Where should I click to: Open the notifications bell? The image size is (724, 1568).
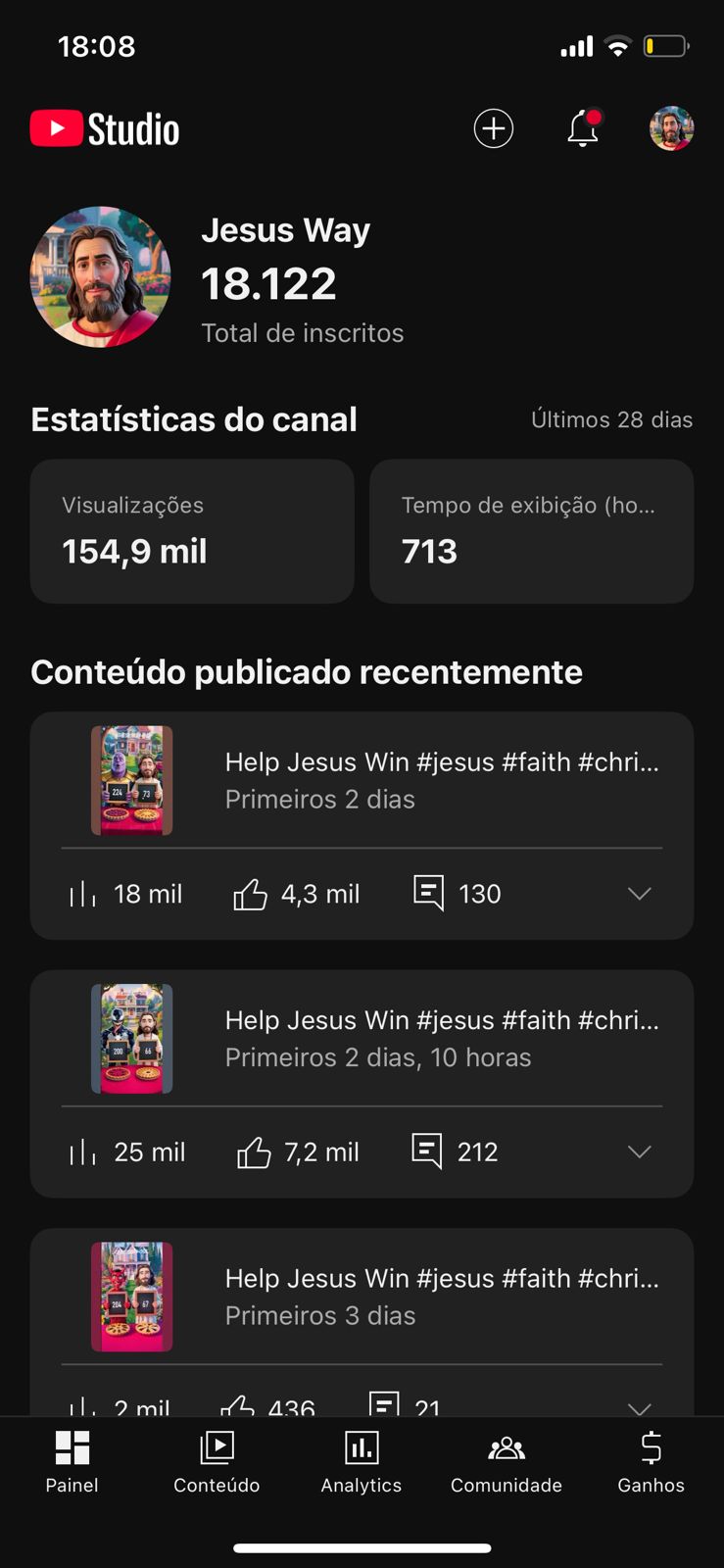pyautogui.click(x=583, y=128)
